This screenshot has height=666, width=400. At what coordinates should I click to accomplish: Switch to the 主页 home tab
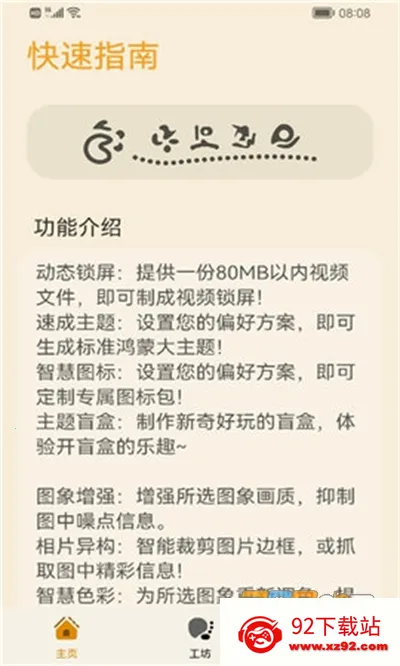click(67, 637)
